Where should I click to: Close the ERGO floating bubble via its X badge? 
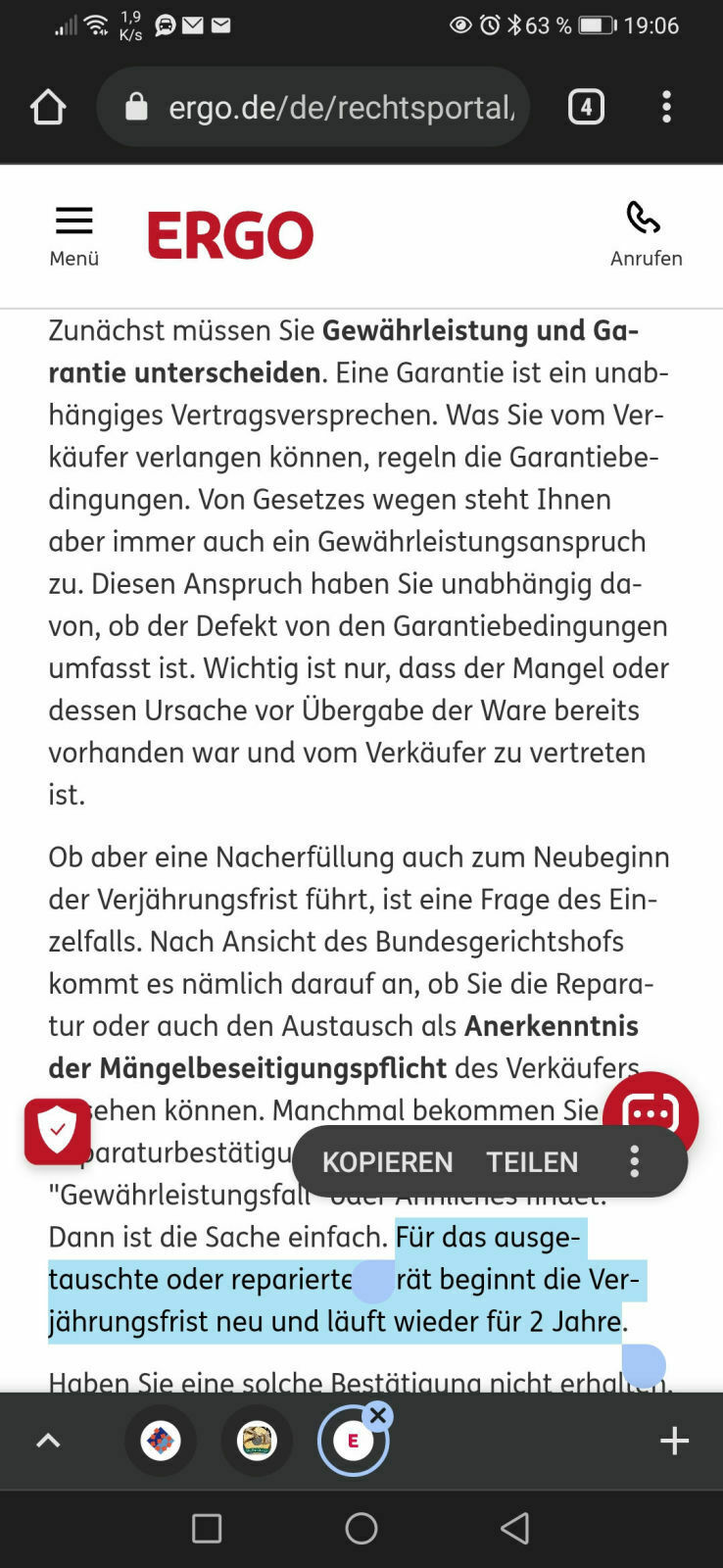coord(377,1415)
